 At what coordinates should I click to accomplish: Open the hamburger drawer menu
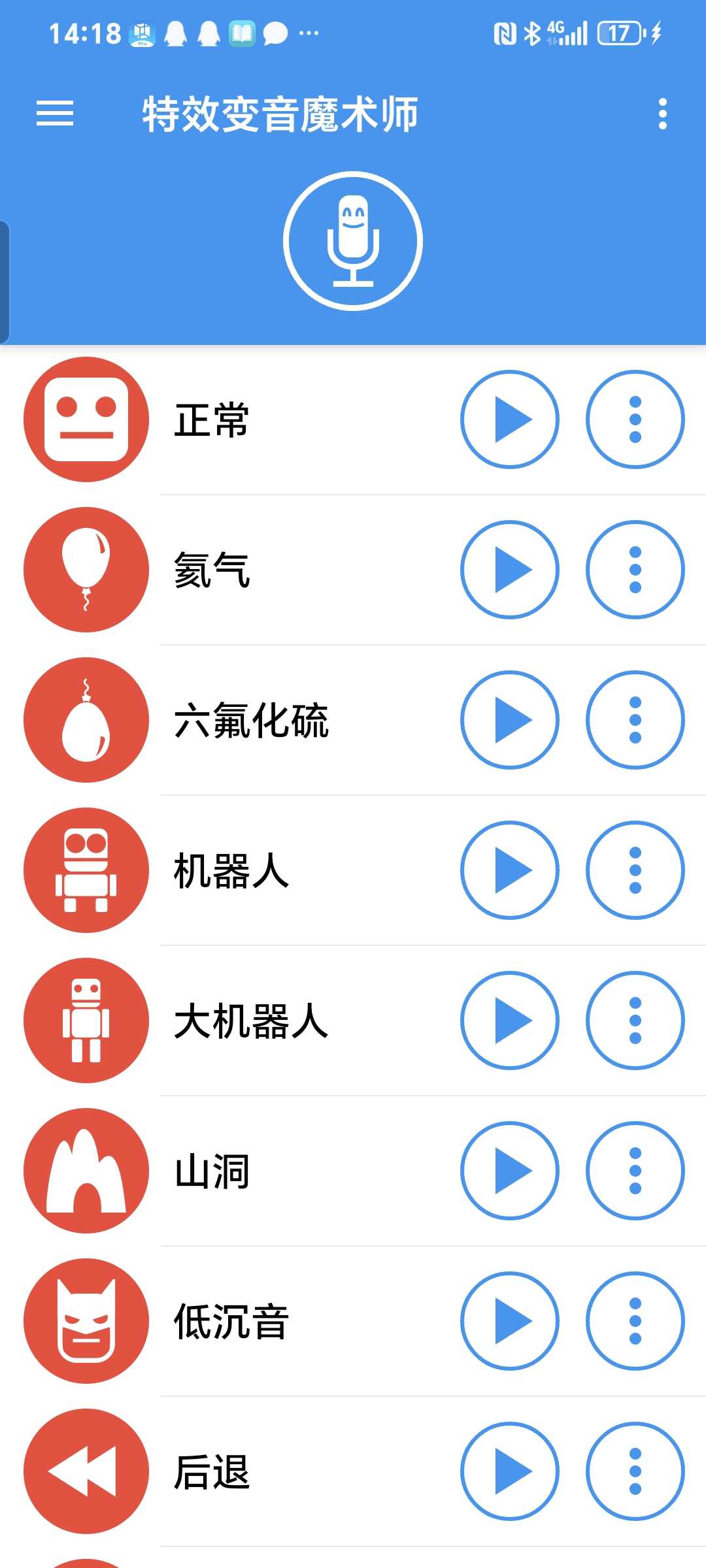pyautogui.click(x=55, y=114)
